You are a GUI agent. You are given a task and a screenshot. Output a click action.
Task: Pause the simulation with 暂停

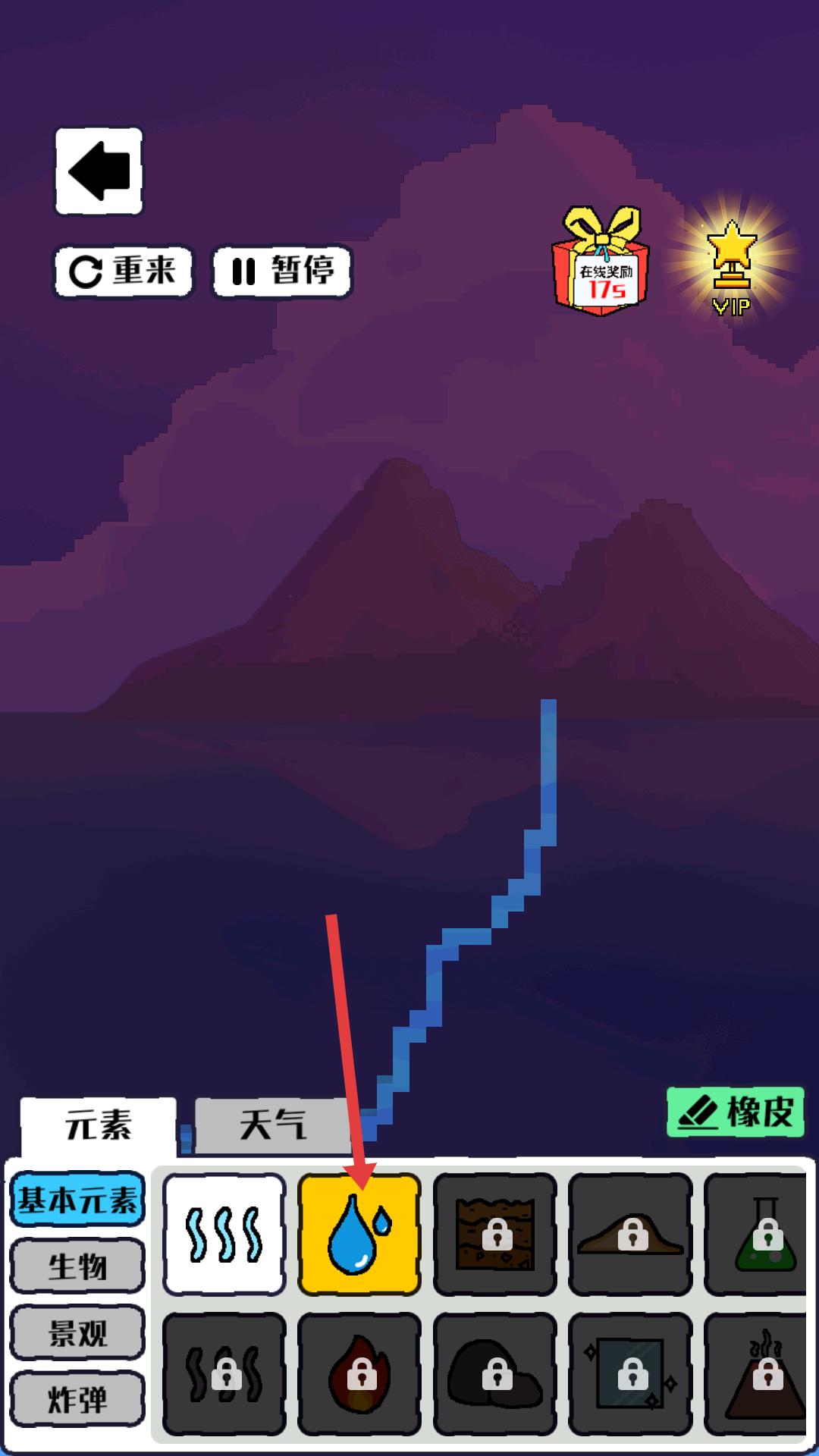tap(282, 271)
